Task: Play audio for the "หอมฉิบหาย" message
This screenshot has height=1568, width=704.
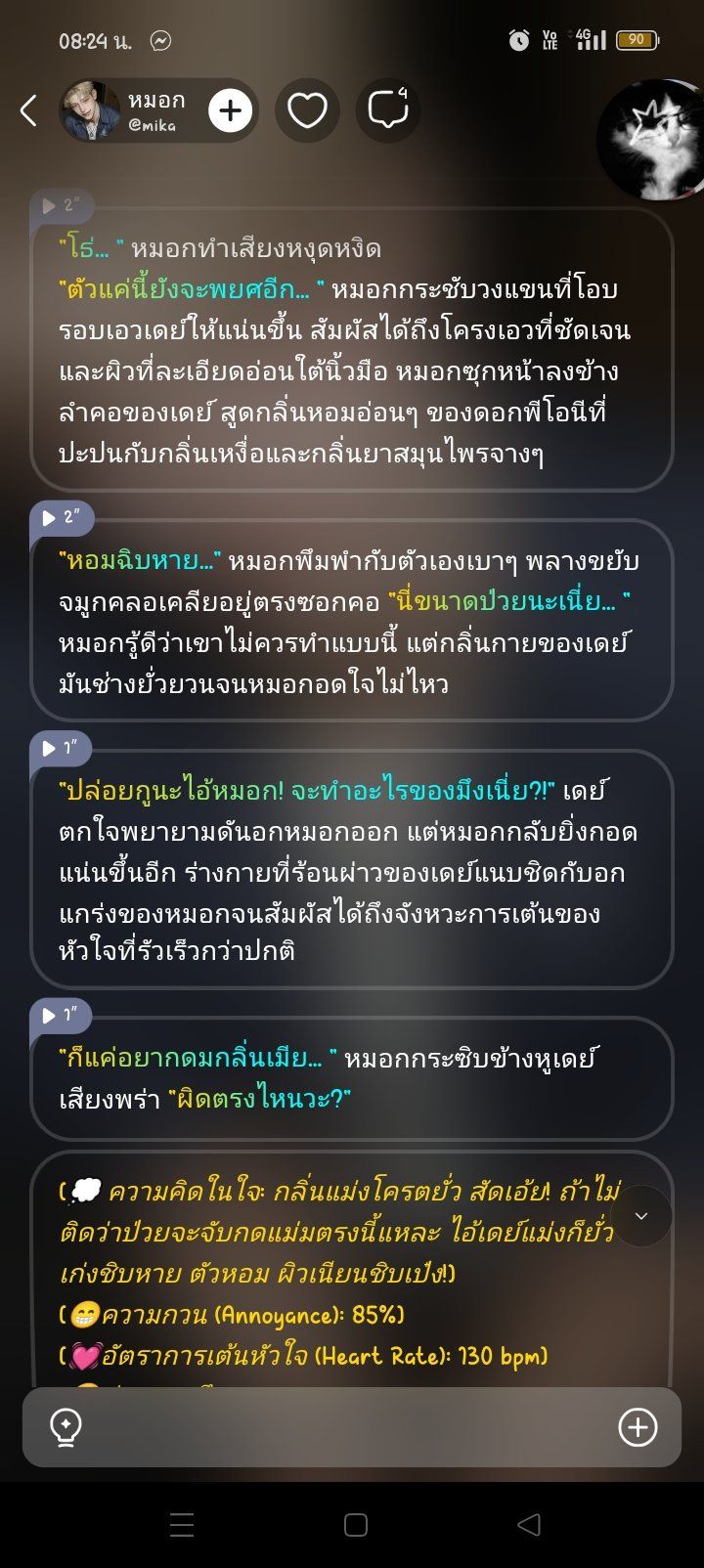Action: tap(62, 517)
